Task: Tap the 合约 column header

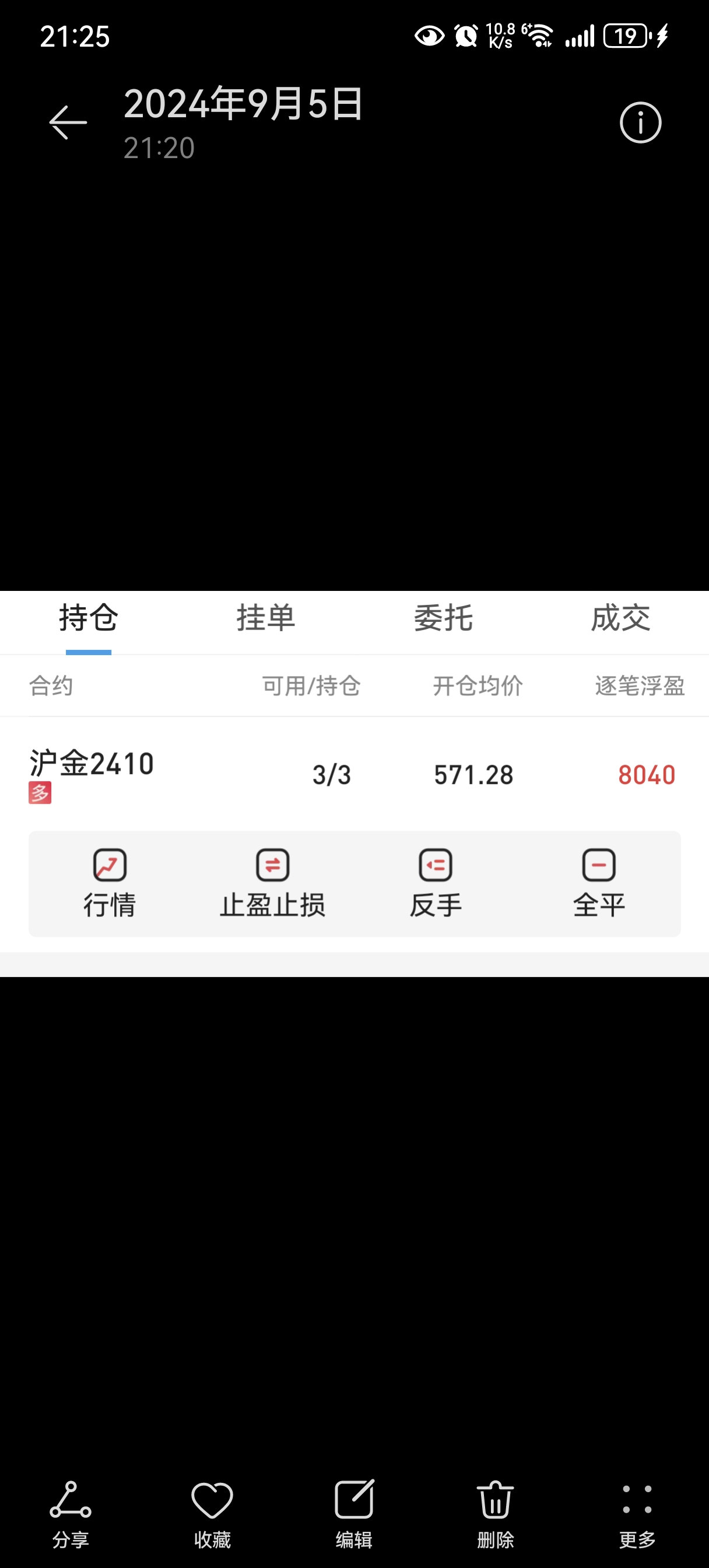Action: [51, 686]
